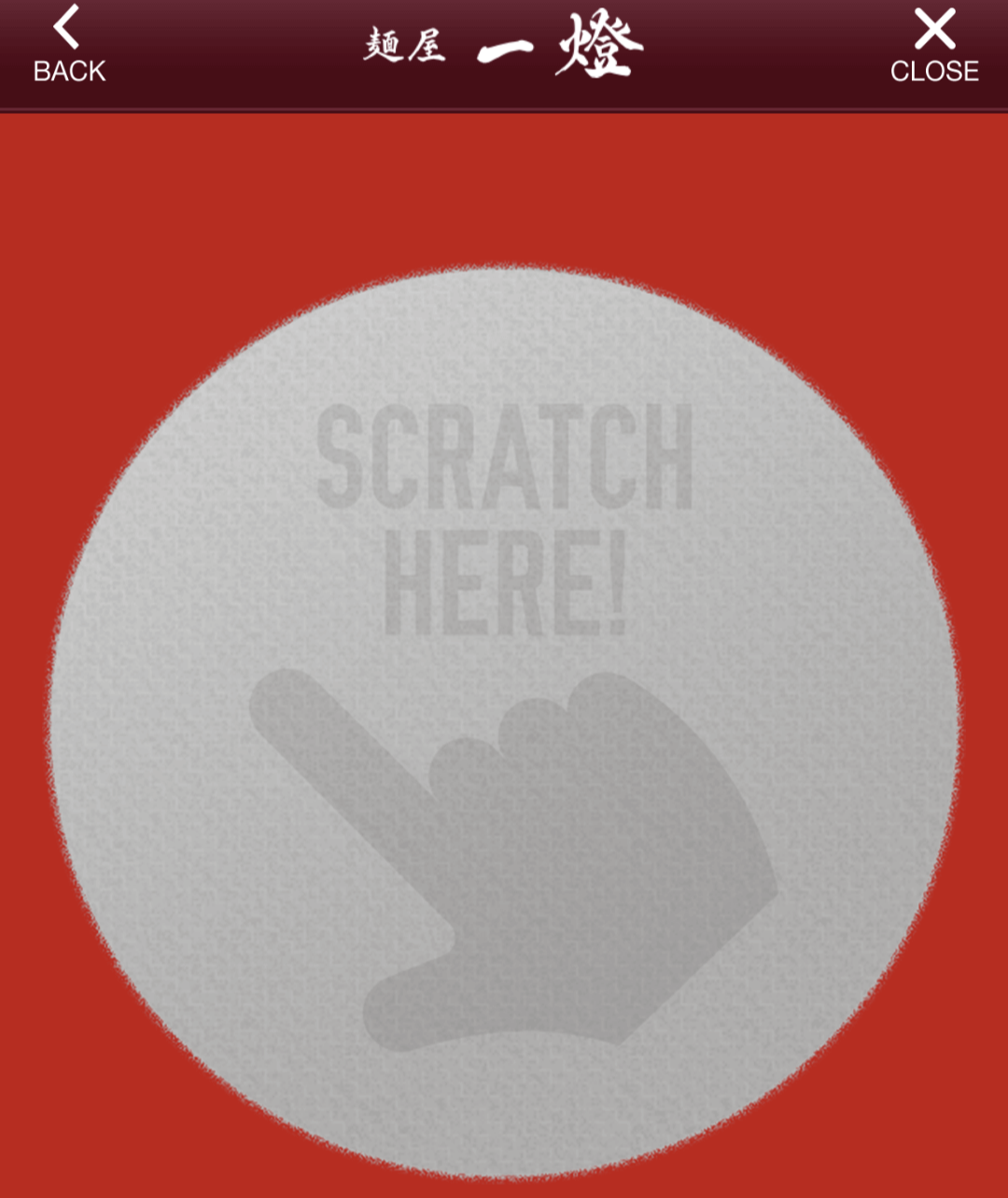Screen dimensions: 1008x1198
Task: Go back using the BACK arrow
Action: point(68,45)
